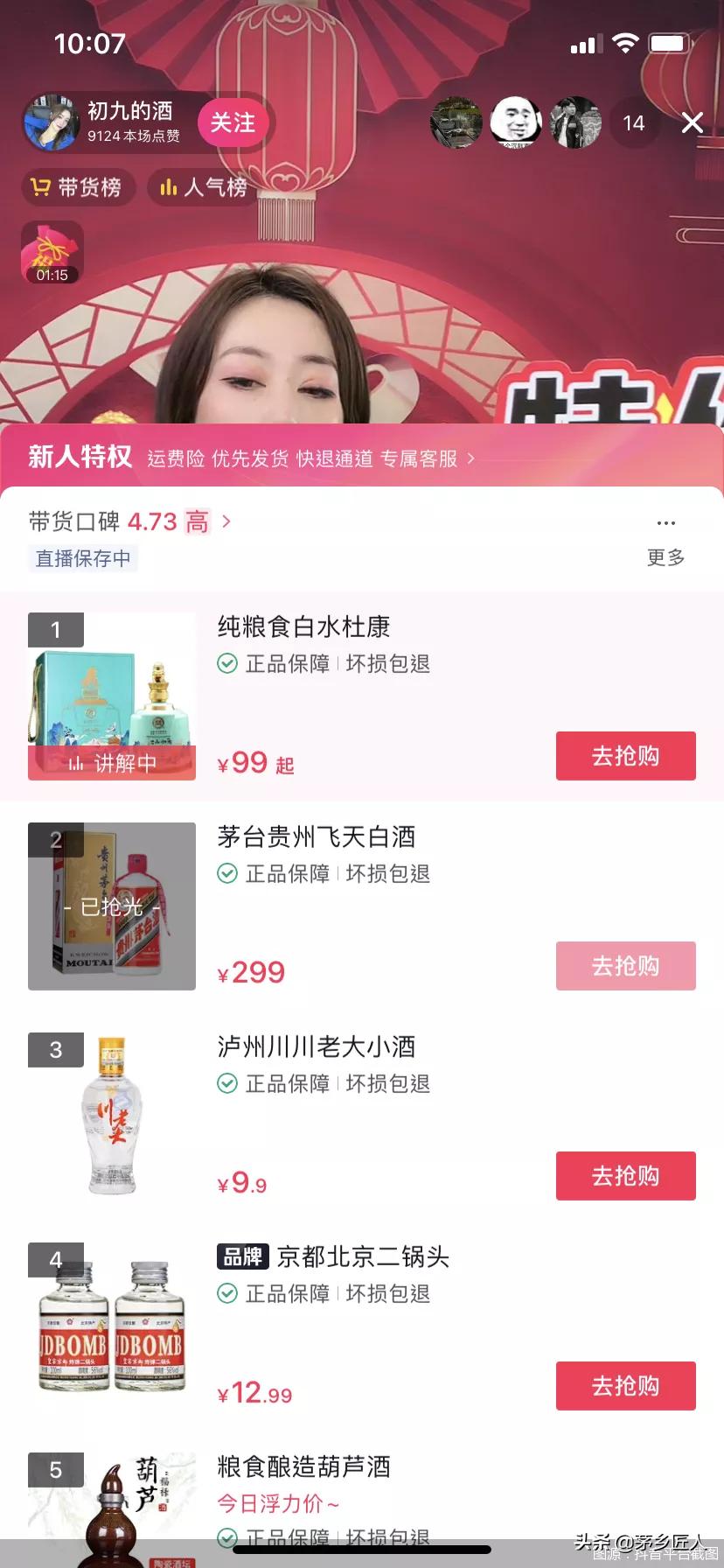Click the first viewer avatar at top right
The width and height of the screenshot is (724, 1568).
click(456, 123)
